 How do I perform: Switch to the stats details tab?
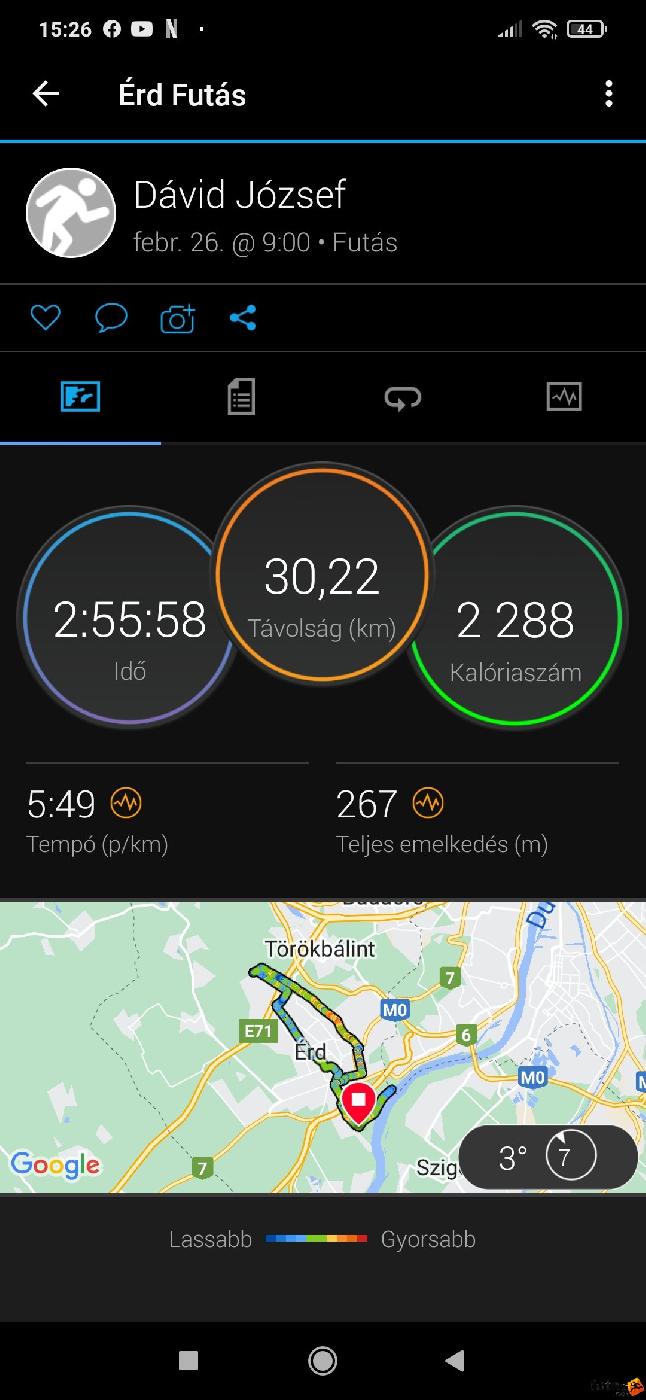coord(241,397)
